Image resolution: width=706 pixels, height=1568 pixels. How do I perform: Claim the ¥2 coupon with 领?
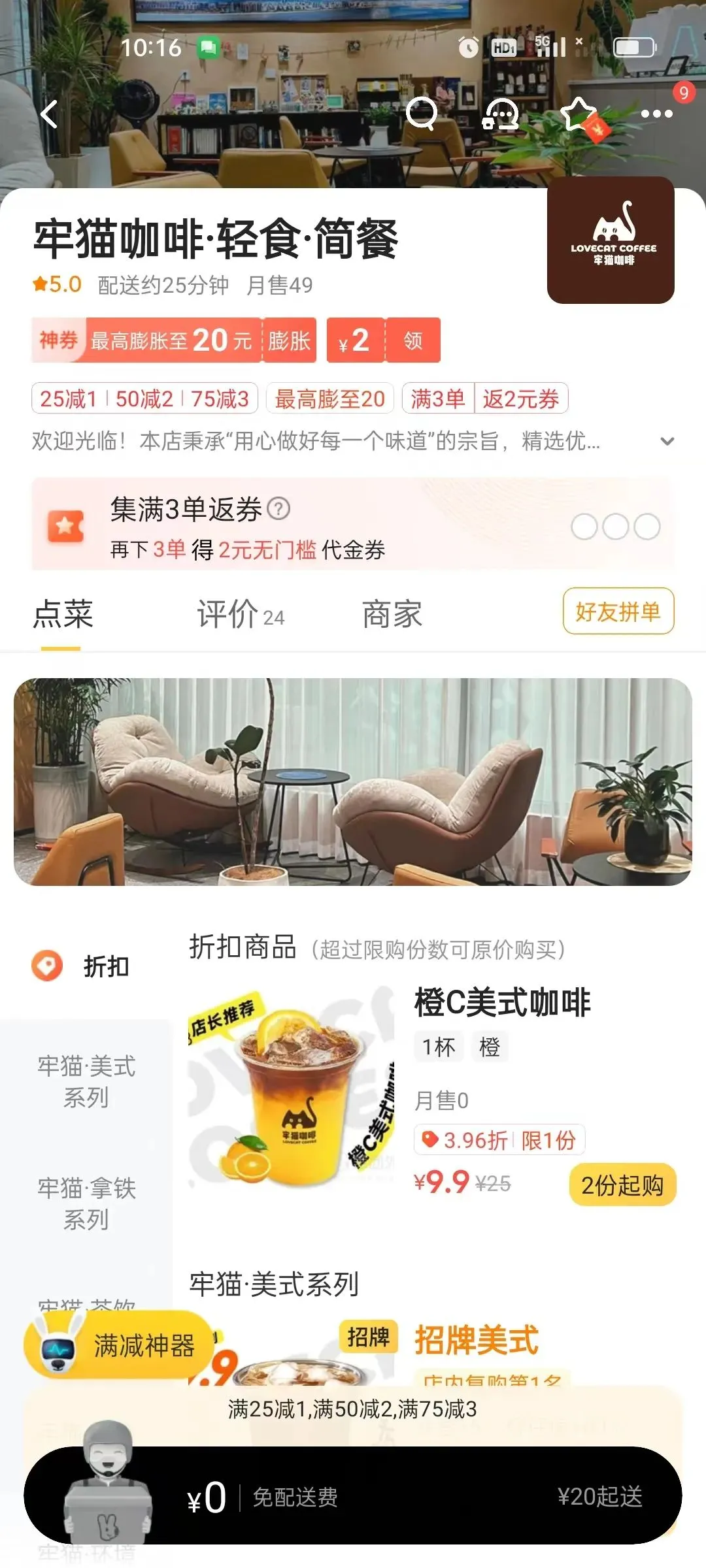coord(412,340)
